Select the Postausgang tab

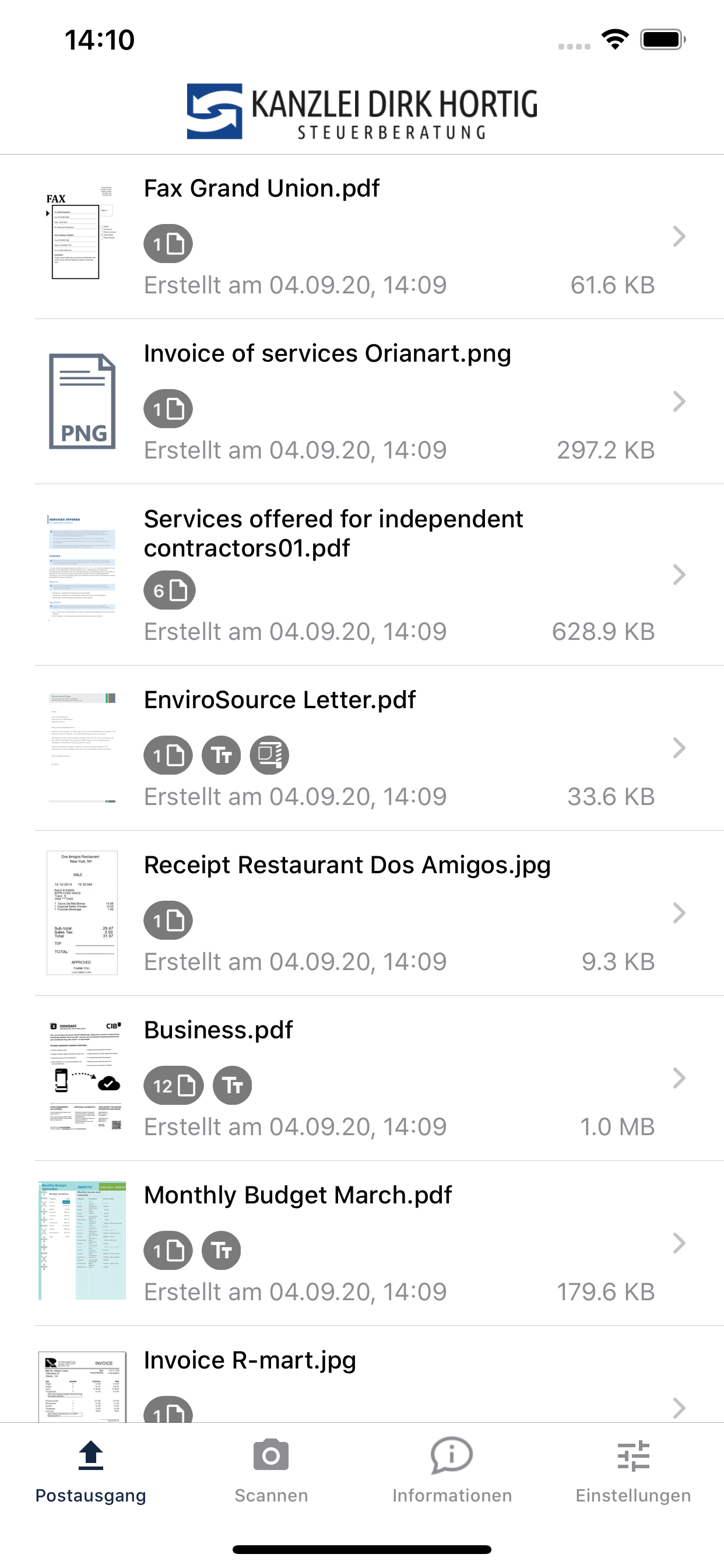(91, 1471)
